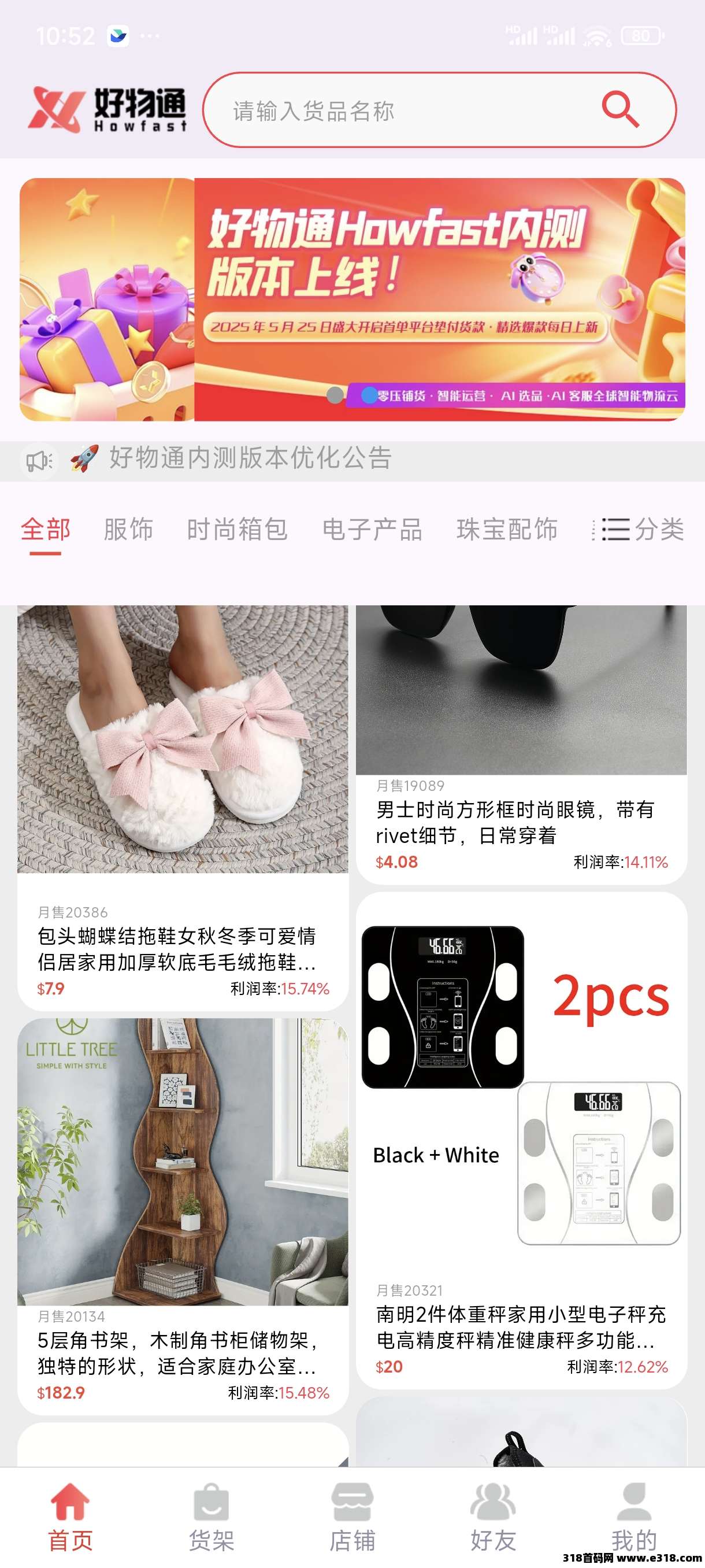This screenshot has width=705, height=1568.
Task: Open the 好物通内测版本优化公告 announcement
Action: click(x=250, y=458)
